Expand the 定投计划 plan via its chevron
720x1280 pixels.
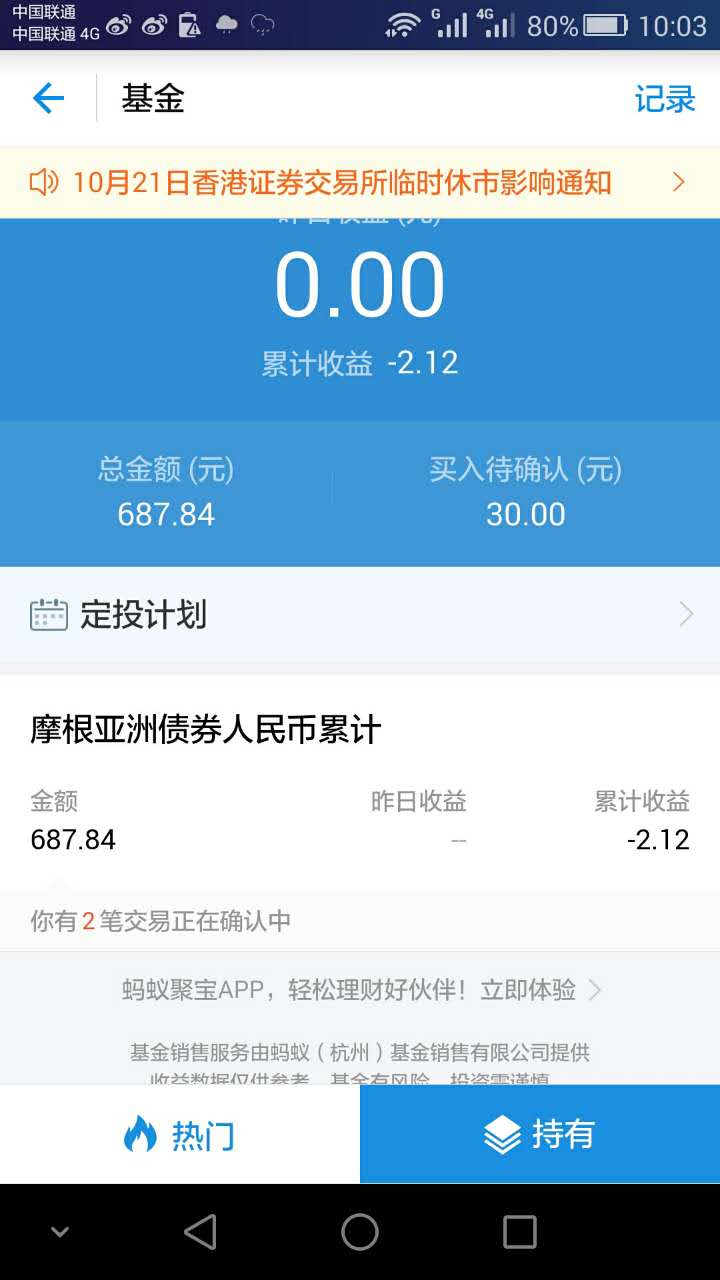click(x=686, y=614)
